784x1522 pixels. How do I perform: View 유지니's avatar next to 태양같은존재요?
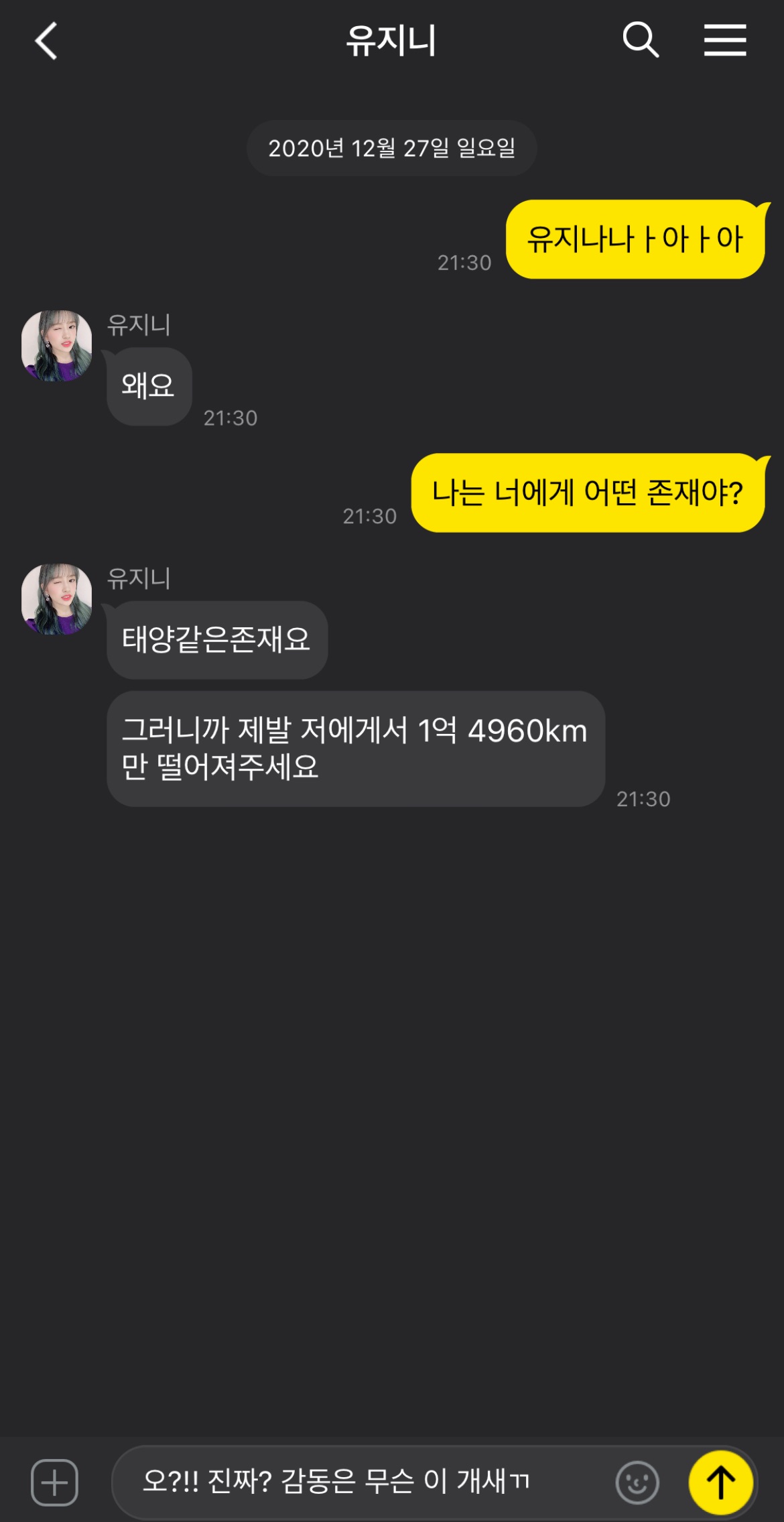[x=57, y=599]
